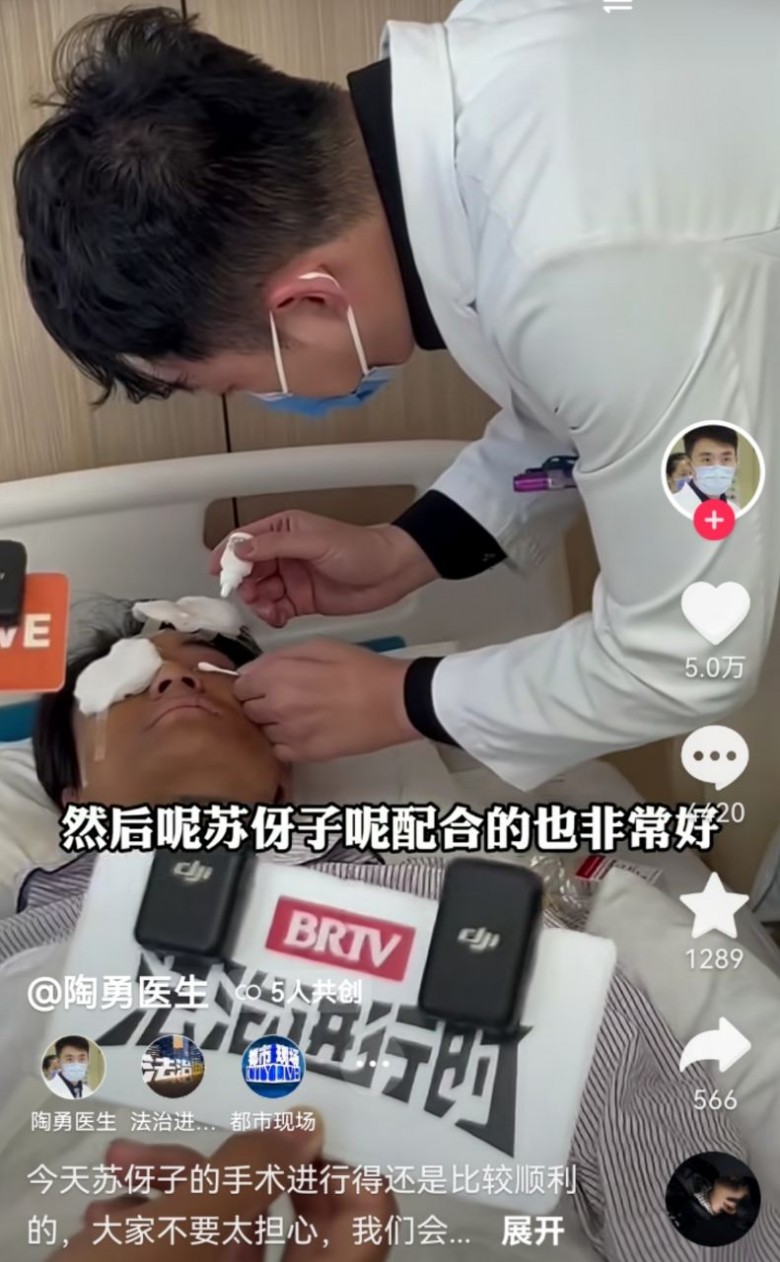The image size is (780, 1262).
Task: Open the comments section
Action: (x=715, y=758)
